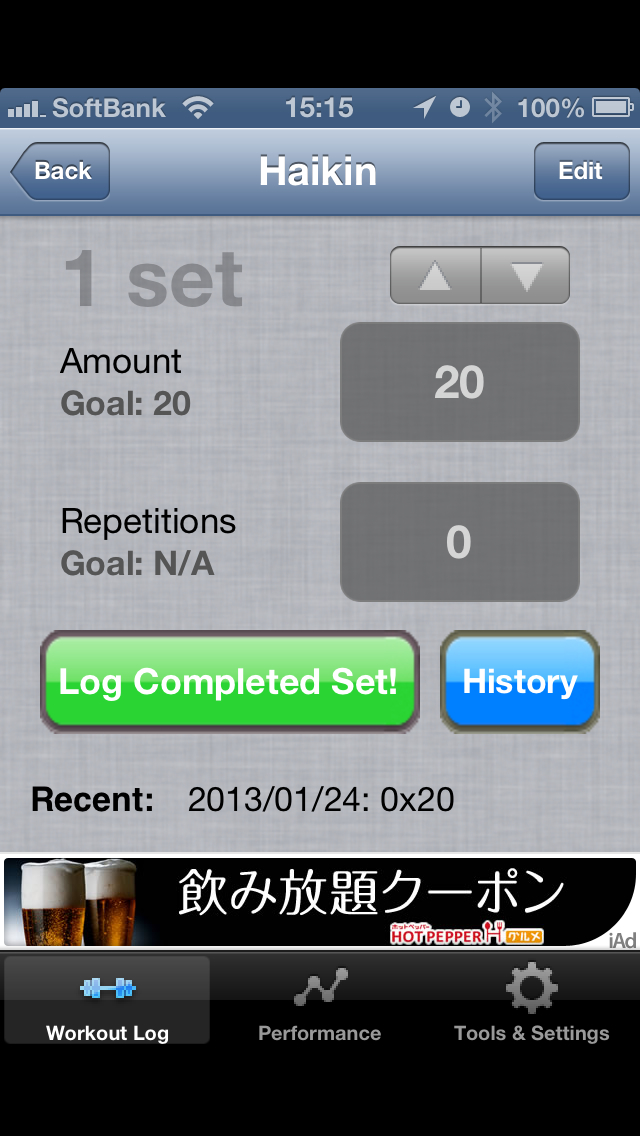Screen dimensions: 640x1136
Task: View exercise History
Action: coord(519,682)
